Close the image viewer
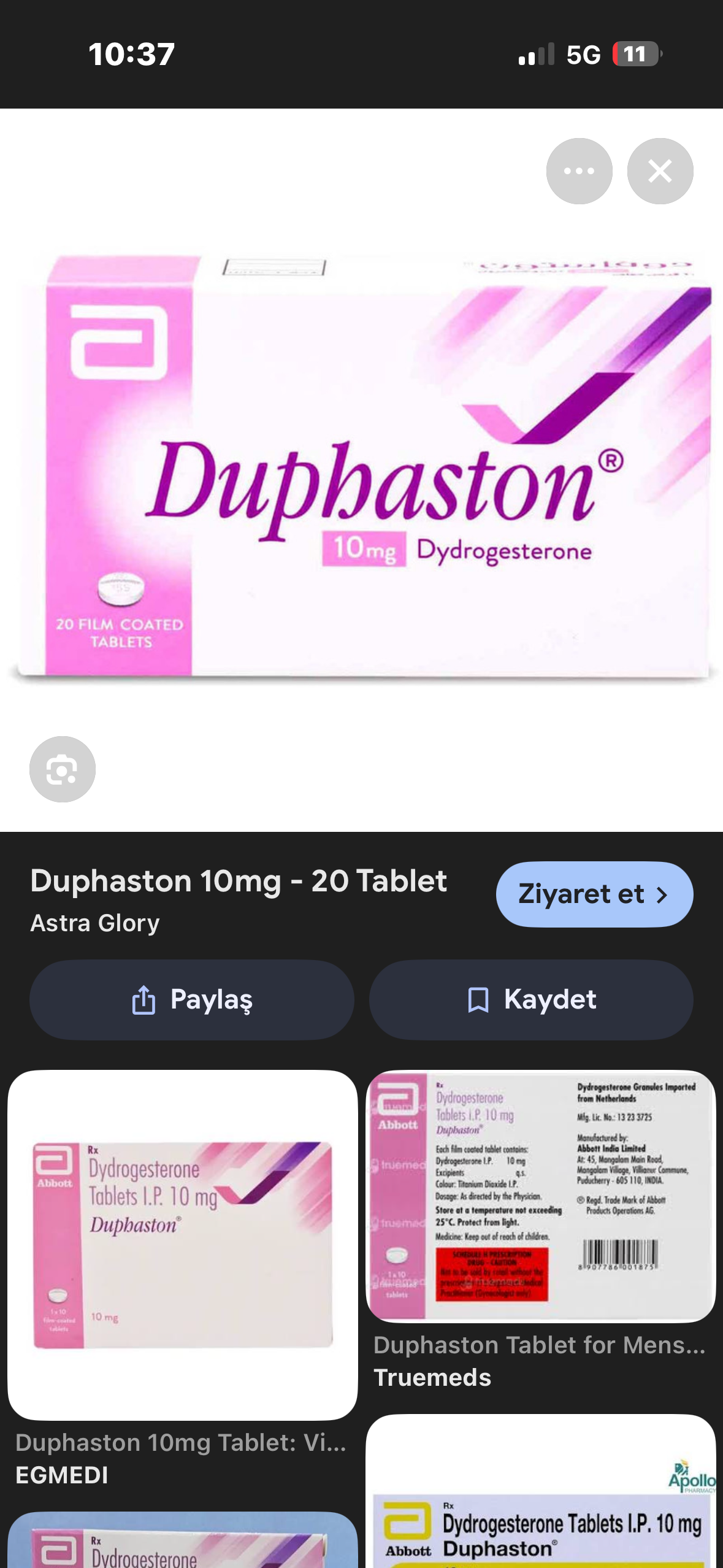The width and height of the screenshot is (723, 1568). (660, 171)
